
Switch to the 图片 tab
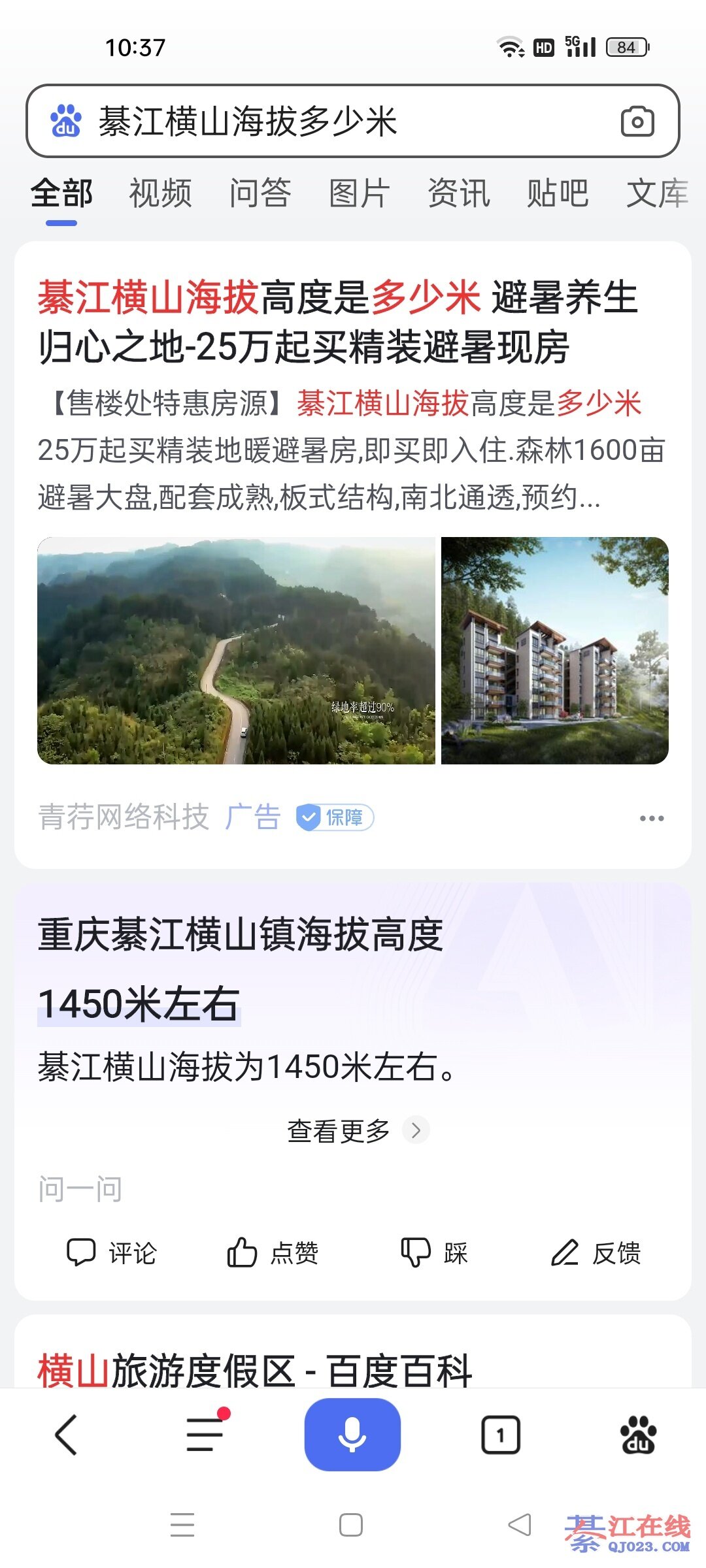point(359,193)
